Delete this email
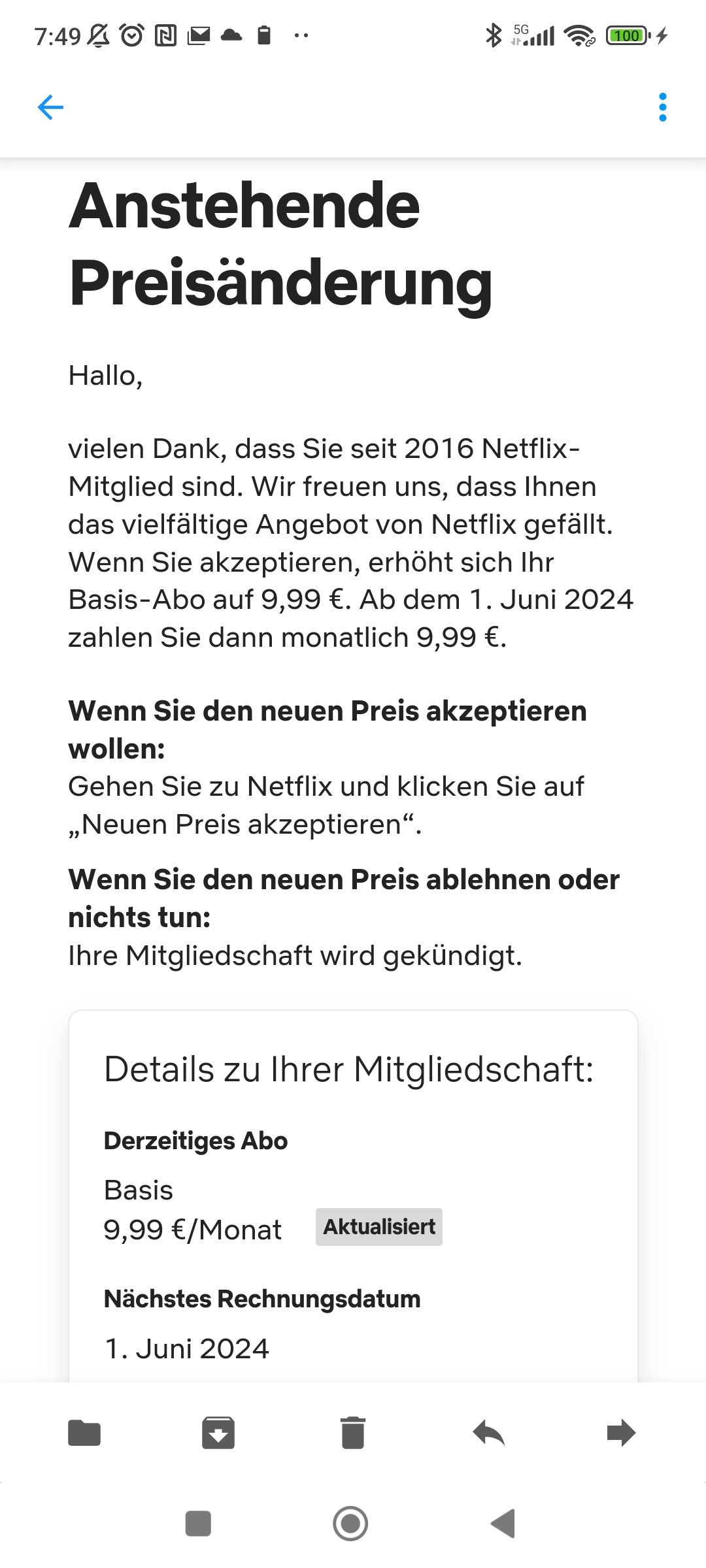The height and width of the screenshot is (1568, 706). point(353,1433)
